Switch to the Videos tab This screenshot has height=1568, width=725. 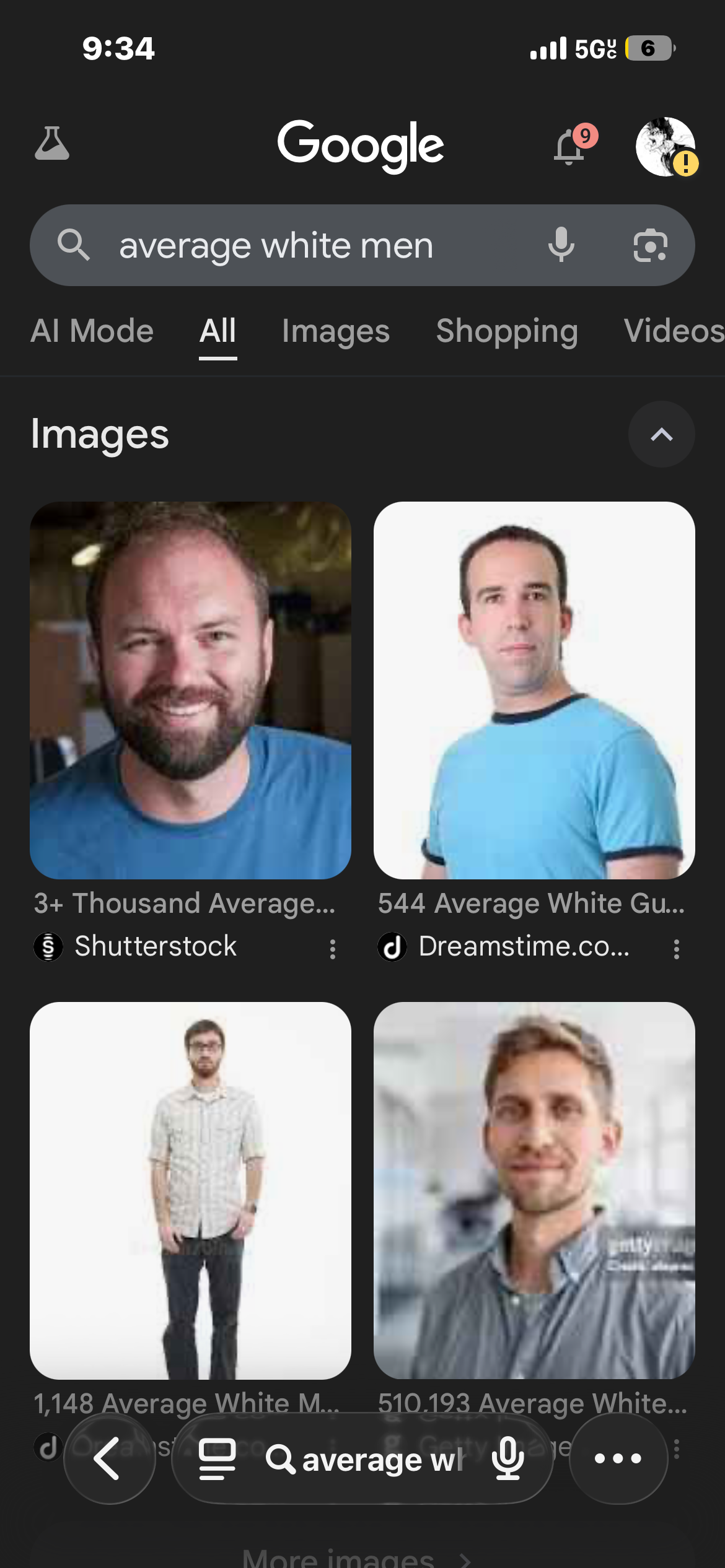point(674,331)
